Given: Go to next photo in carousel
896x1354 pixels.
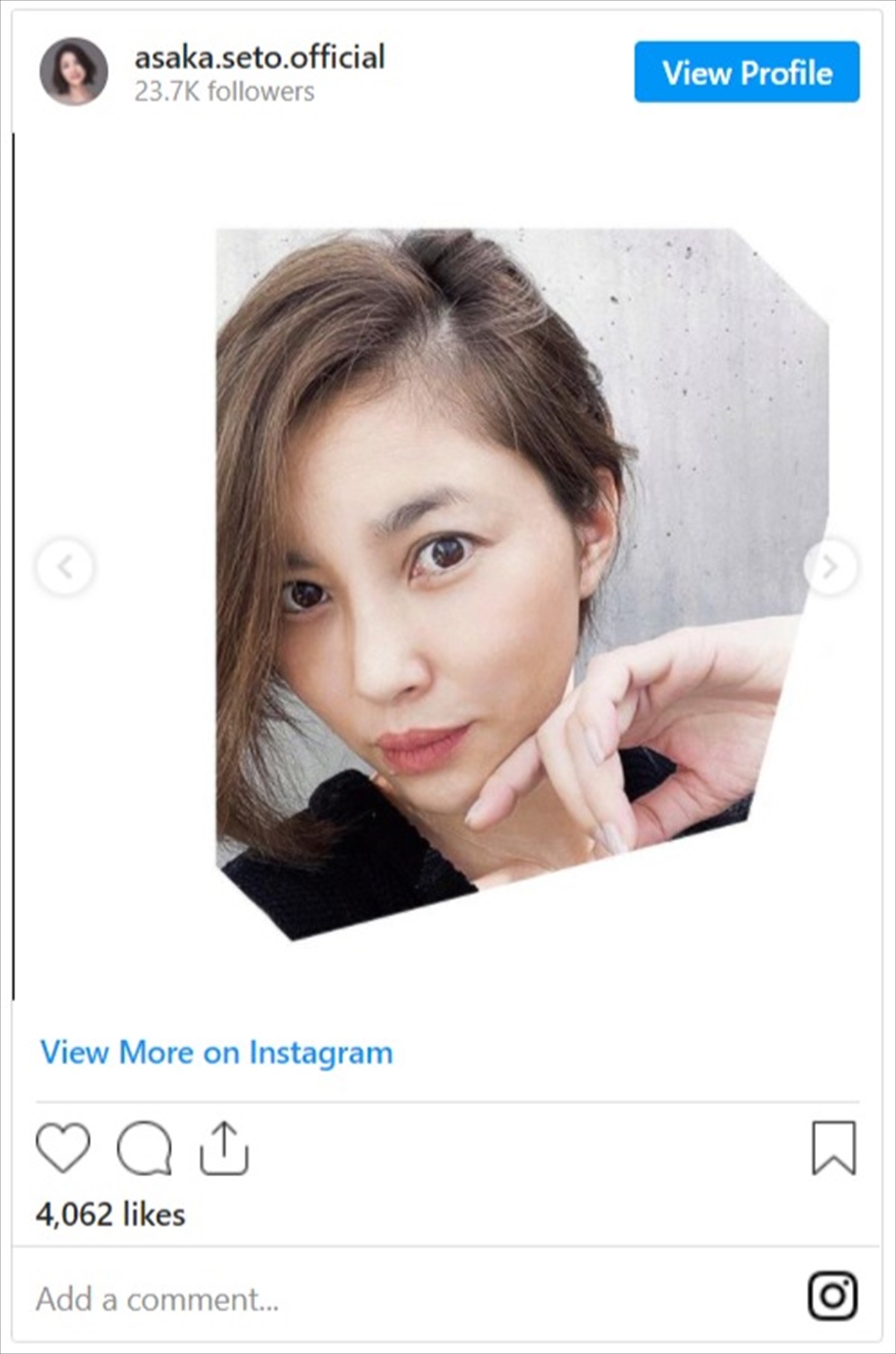Looking at the screenshot, I should (x=830, y=567).
